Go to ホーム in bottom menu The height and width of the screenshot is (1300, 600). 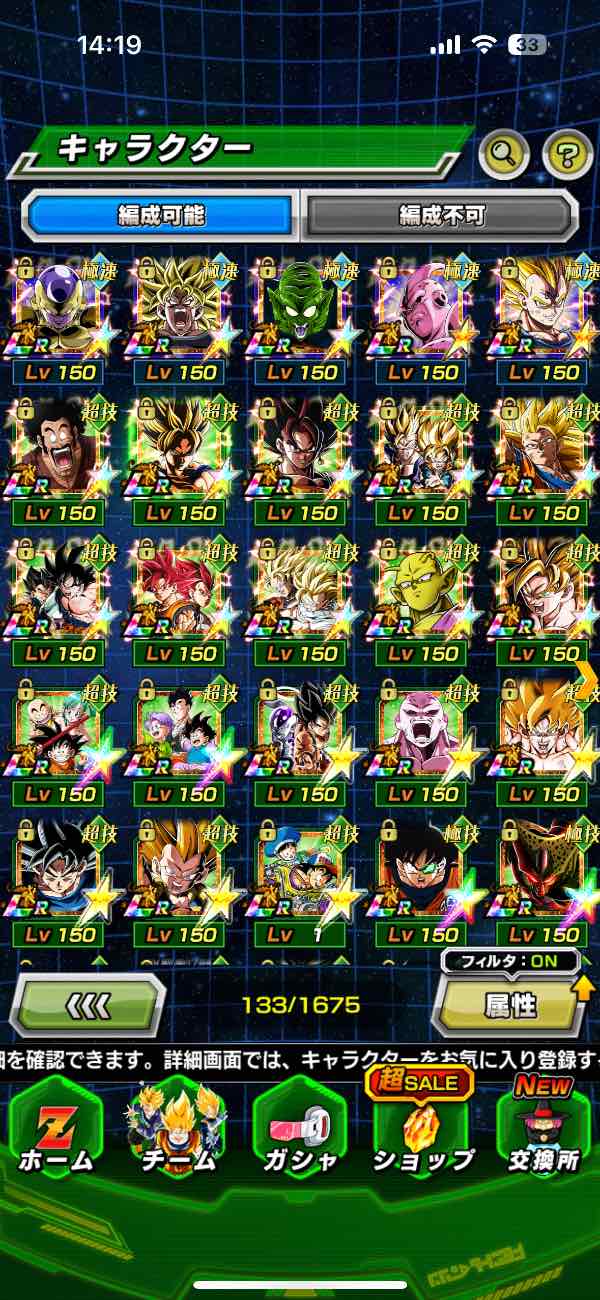[x=56, y=1128]
